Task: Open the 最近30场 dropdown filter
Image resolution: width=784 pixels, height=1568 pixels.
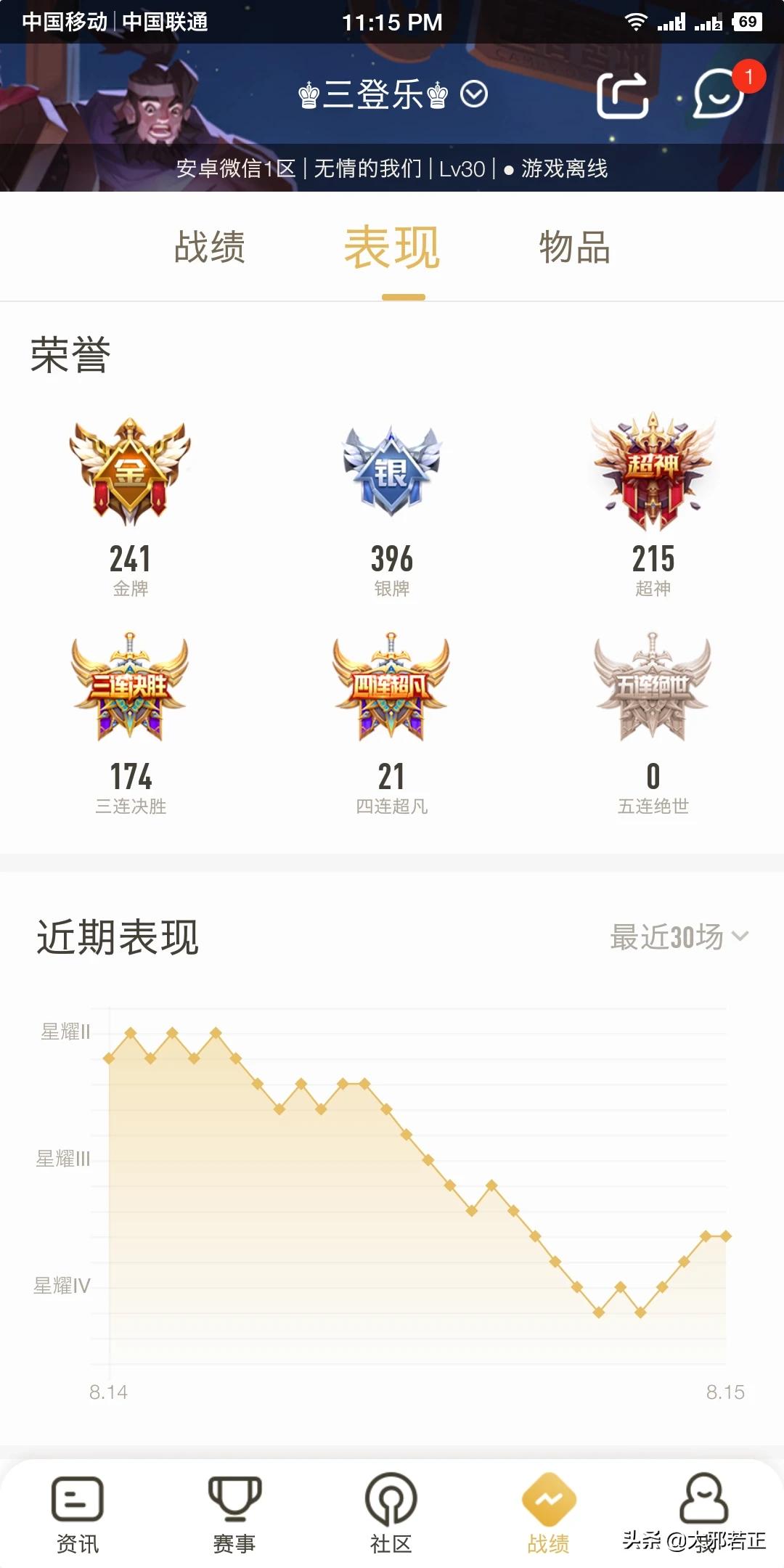Action: point(678,936)
